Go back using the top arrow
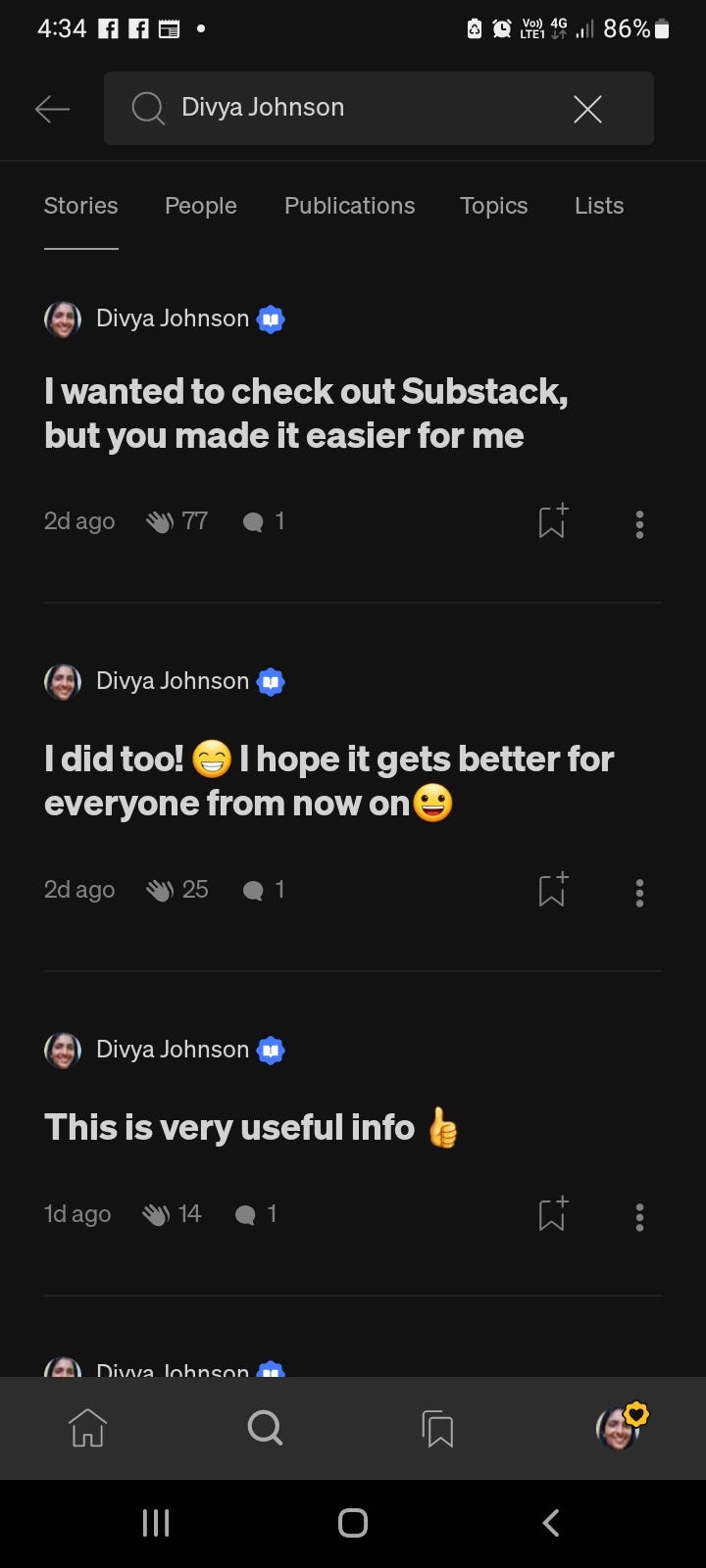Screen dimensions: 706x1568 point(52,109)
